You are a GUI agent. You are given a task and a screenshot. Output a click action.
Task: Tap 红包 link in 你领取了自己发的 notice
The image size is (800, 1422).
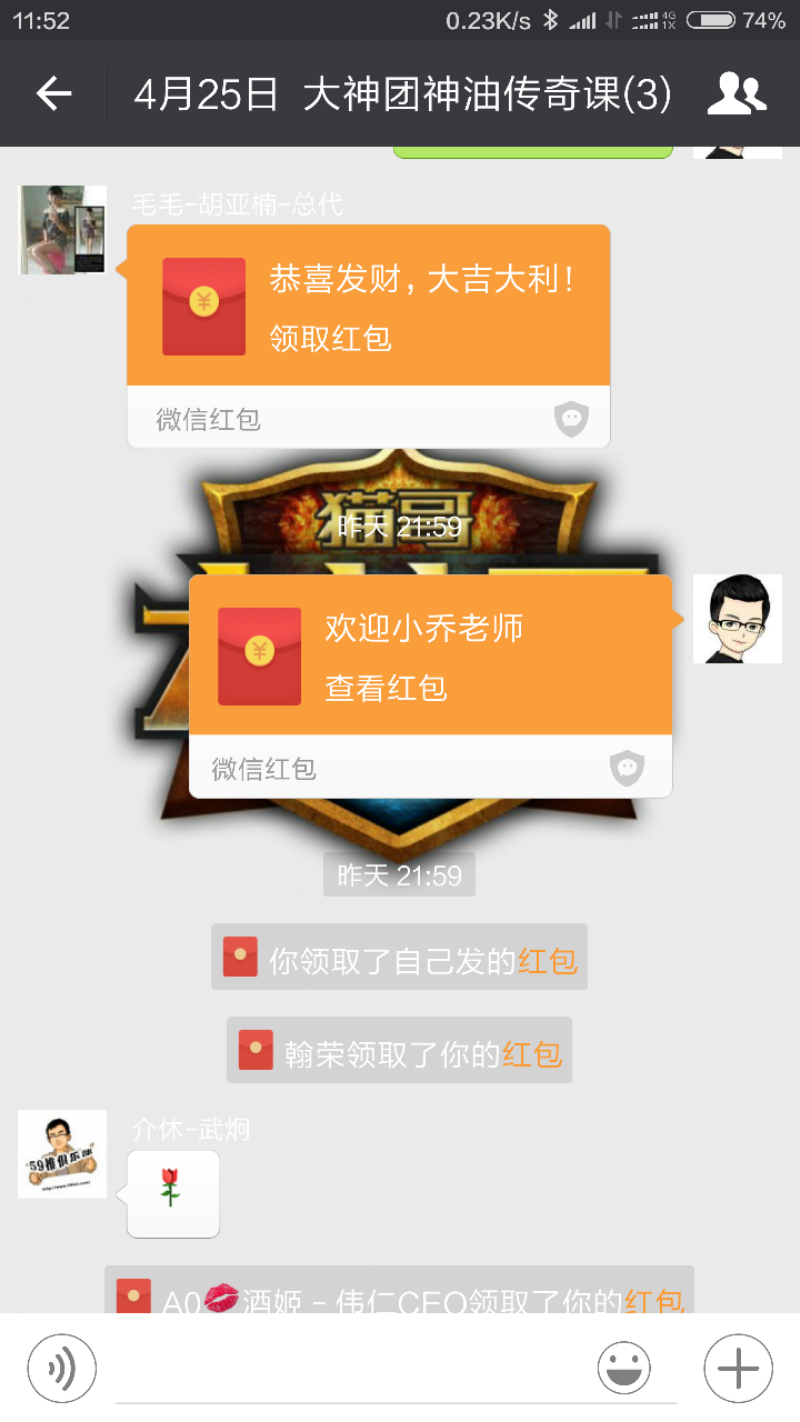[x=547, y=961]
